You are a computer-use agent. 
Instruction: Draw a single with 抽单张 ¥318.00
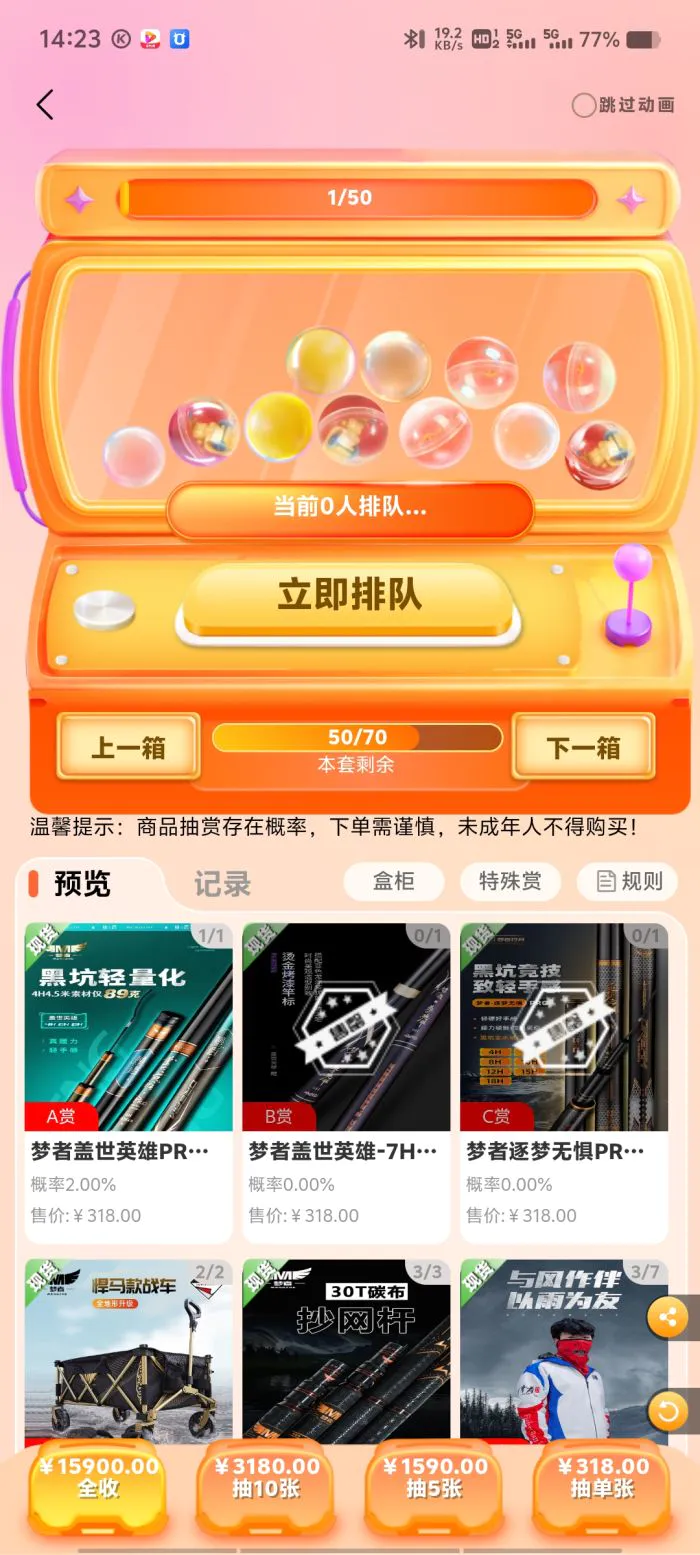pyautogui.click(x=603, y=1477)
